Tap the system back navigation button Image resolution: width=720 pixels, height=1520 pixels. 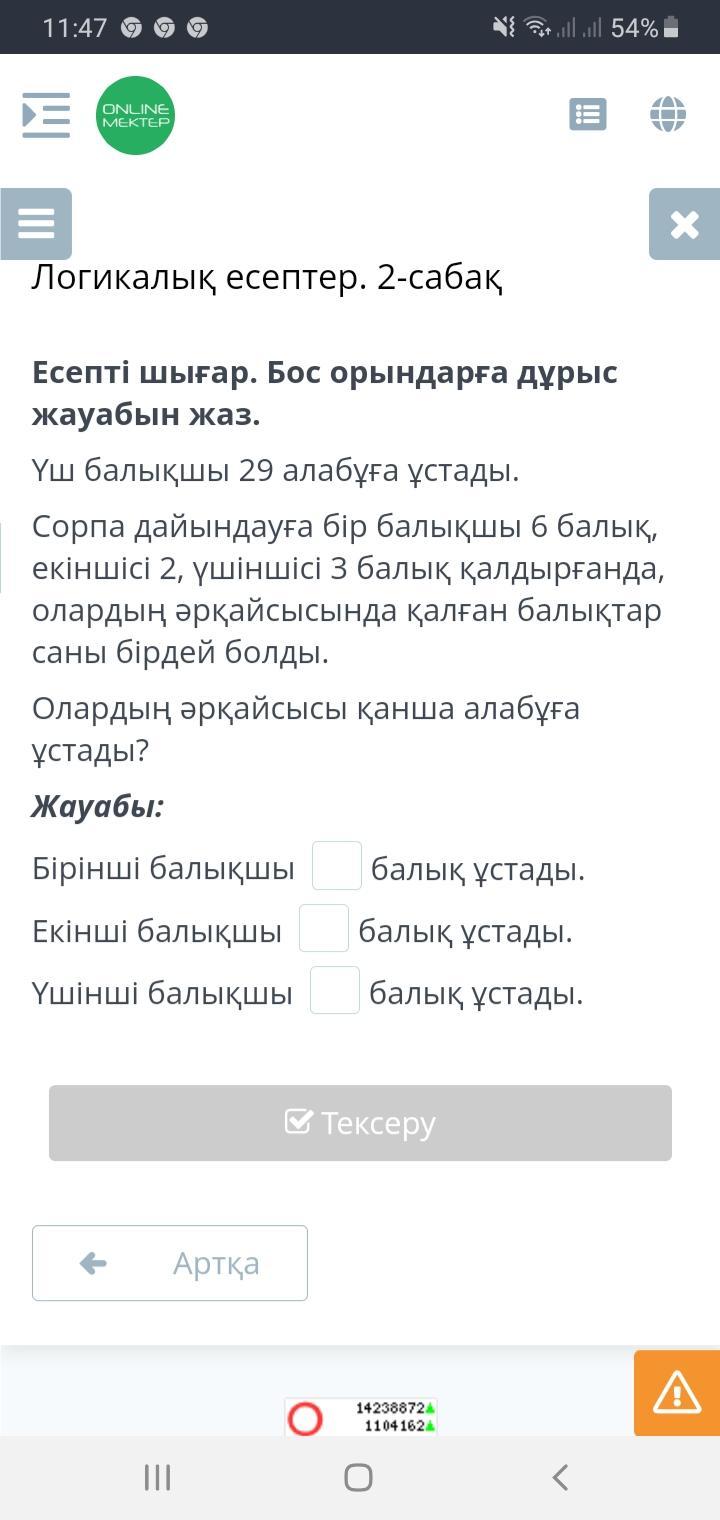(560, 1477)
